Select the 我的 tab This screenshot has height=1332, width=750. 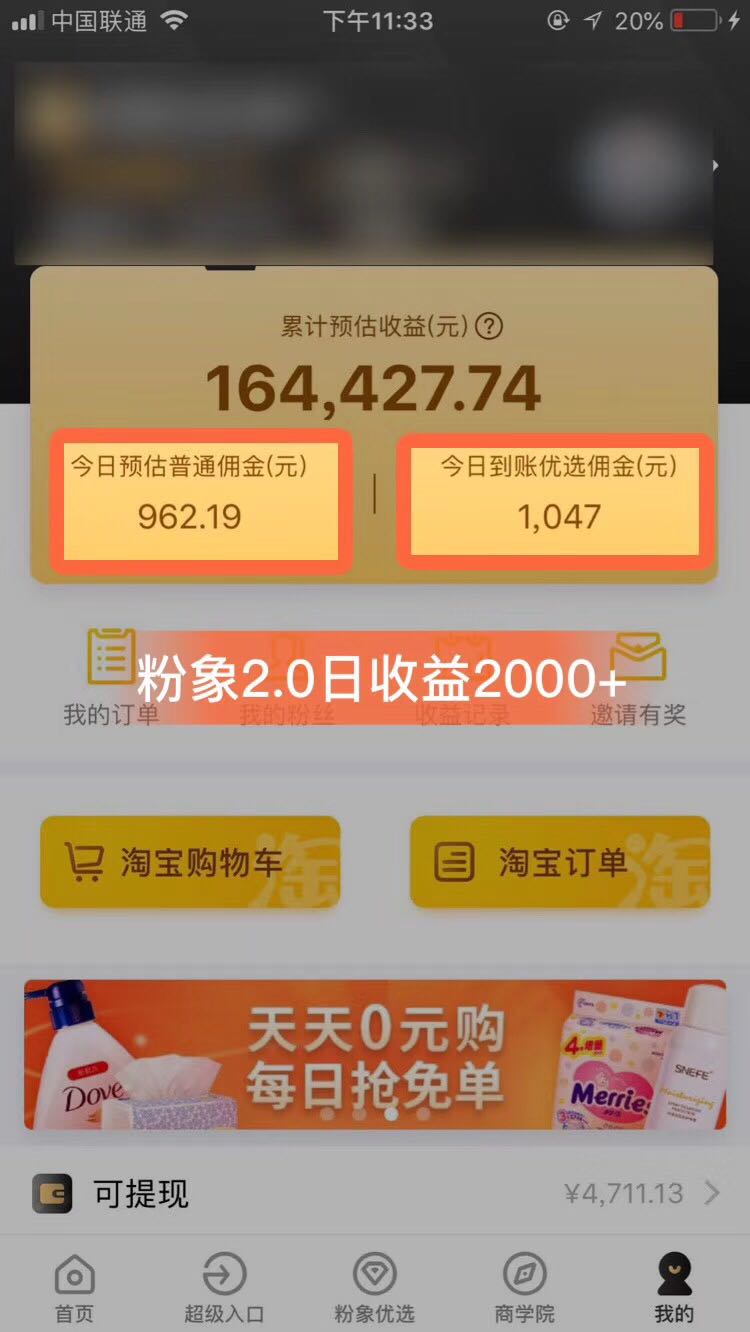(x=674, y=1287)
